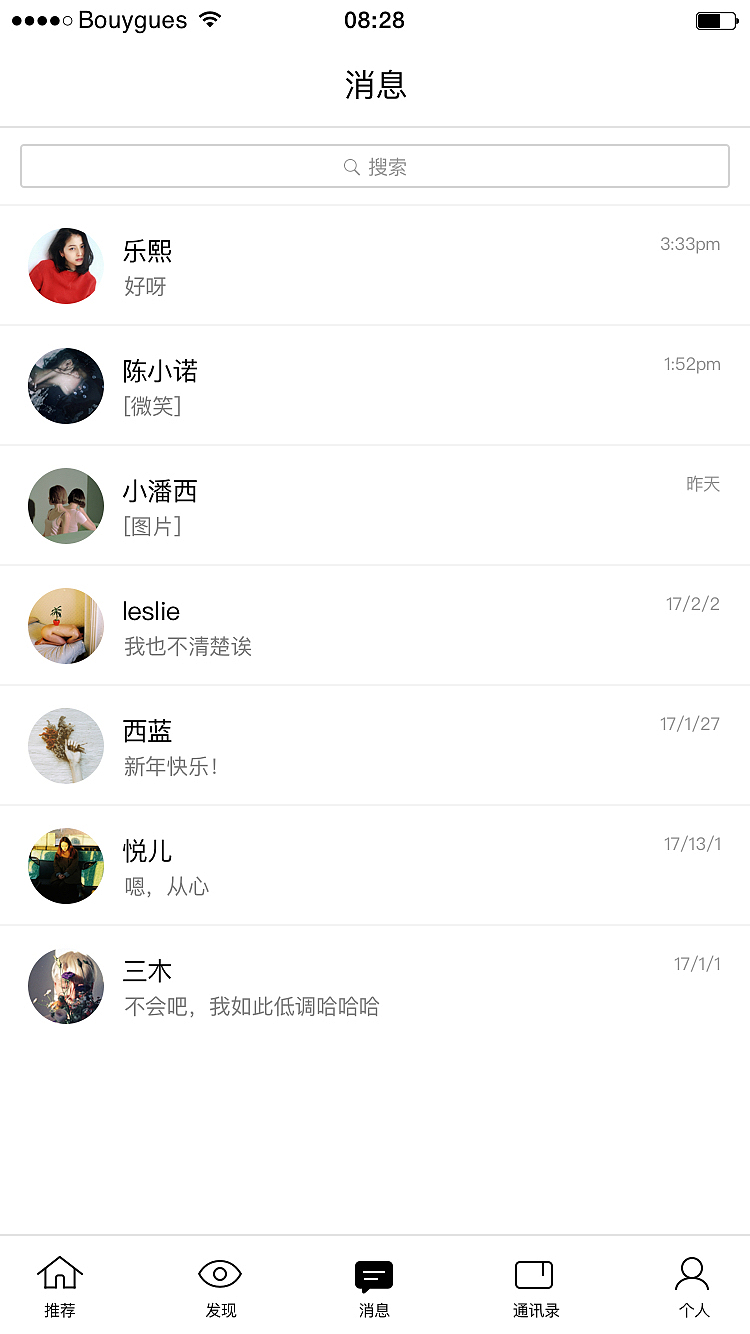Select the 发现 tab label text
This screenshot has height=1334, width=750.
click(220, 1310)
